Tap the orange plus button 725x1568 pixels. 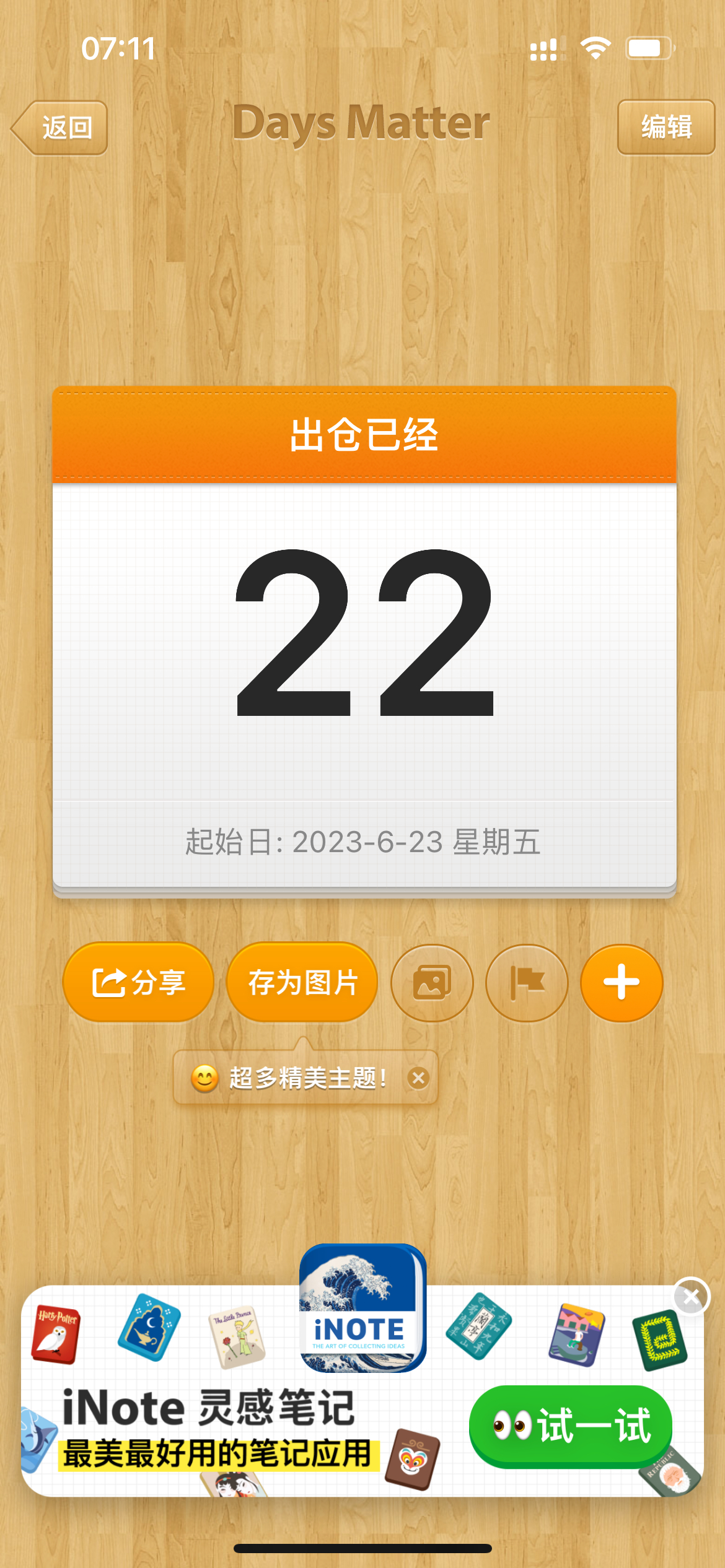click(x=622, y=983)
